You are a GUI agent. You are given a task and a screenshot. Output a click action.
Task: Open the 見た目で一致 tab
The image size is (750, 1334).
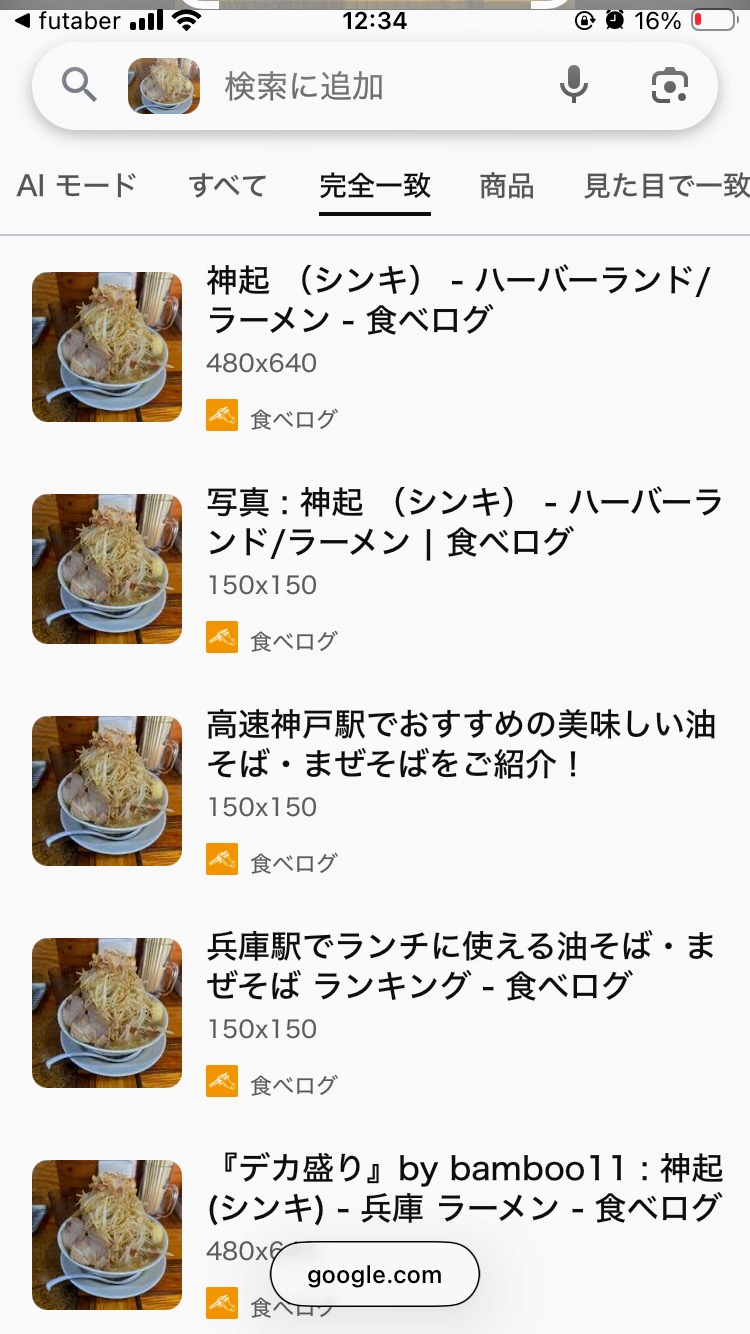pos(666,185)
